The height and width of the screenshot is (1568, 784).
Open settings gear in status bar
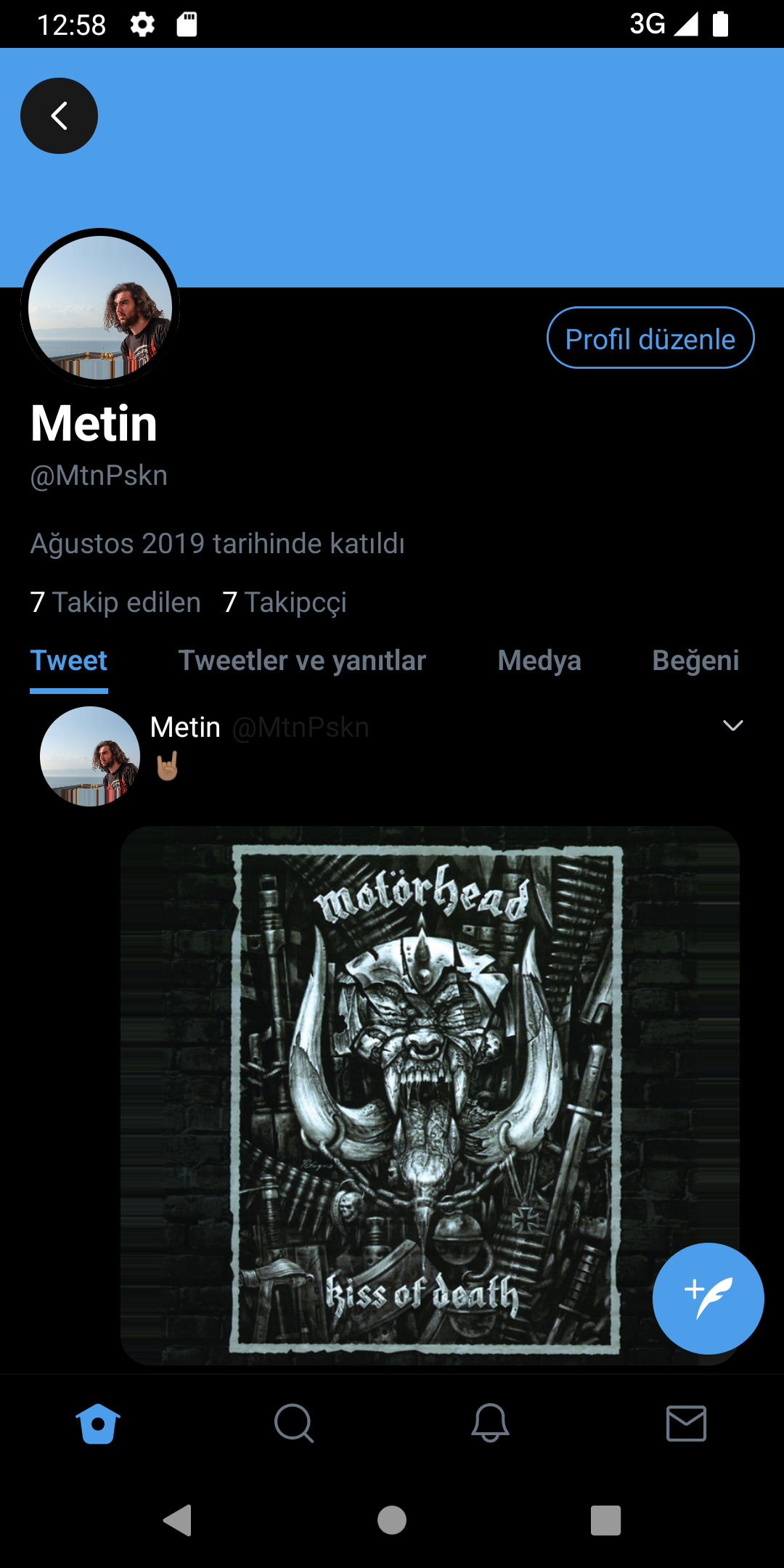click(142, 25)
